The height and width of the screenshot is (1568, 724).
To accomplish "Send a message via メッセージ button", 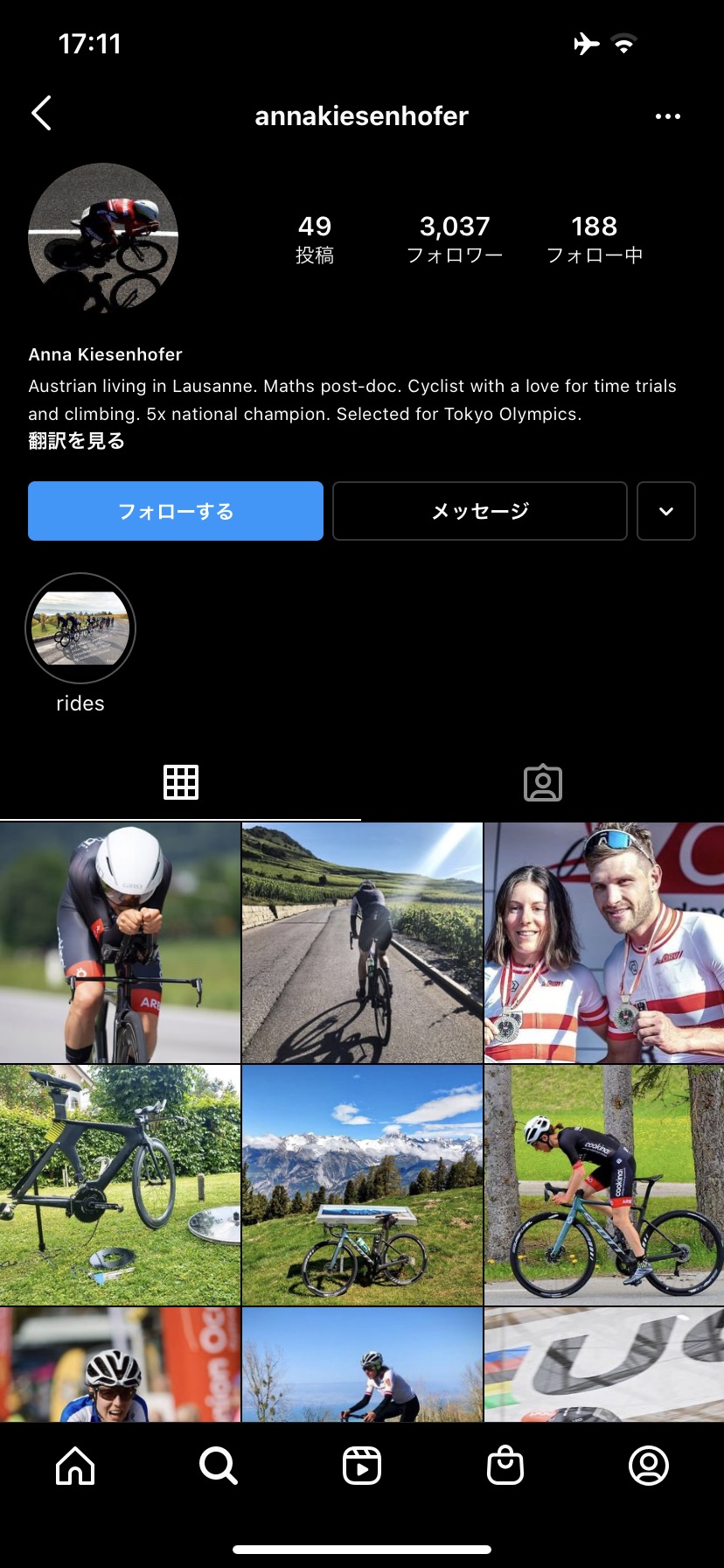I will click(x=480, y=511).
